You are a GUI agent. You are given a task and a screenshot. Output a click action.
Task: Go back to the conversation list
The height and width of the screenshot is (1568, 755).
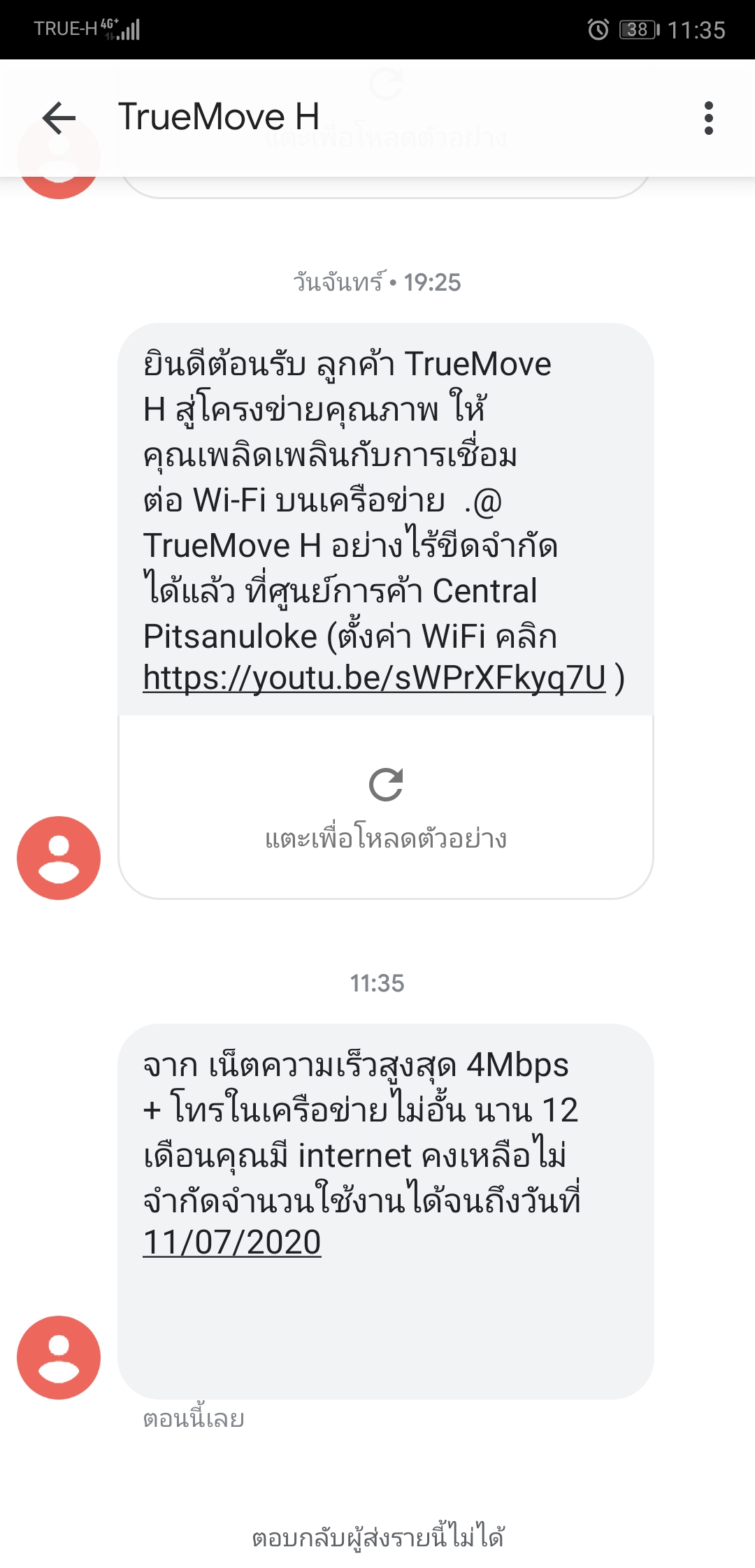click(x=59, y=117)
